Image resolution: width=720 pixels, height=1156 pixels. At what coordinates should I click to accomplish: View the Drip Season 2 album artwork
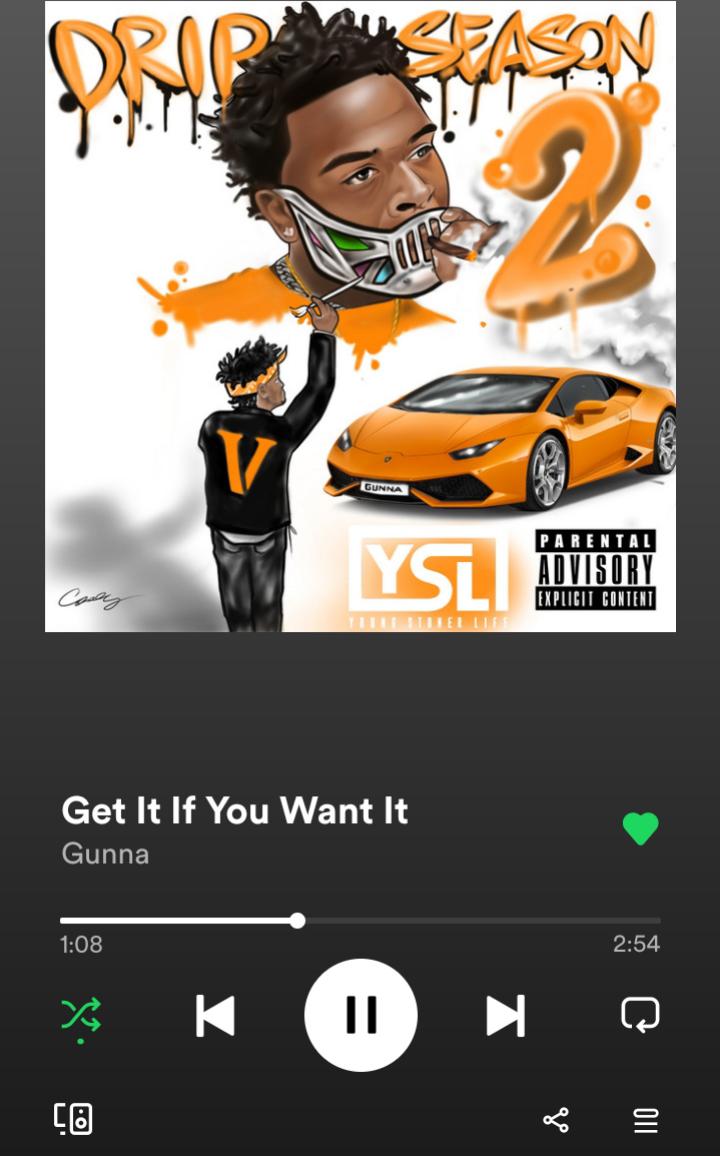pyautogui.click(x=360, y=317)
